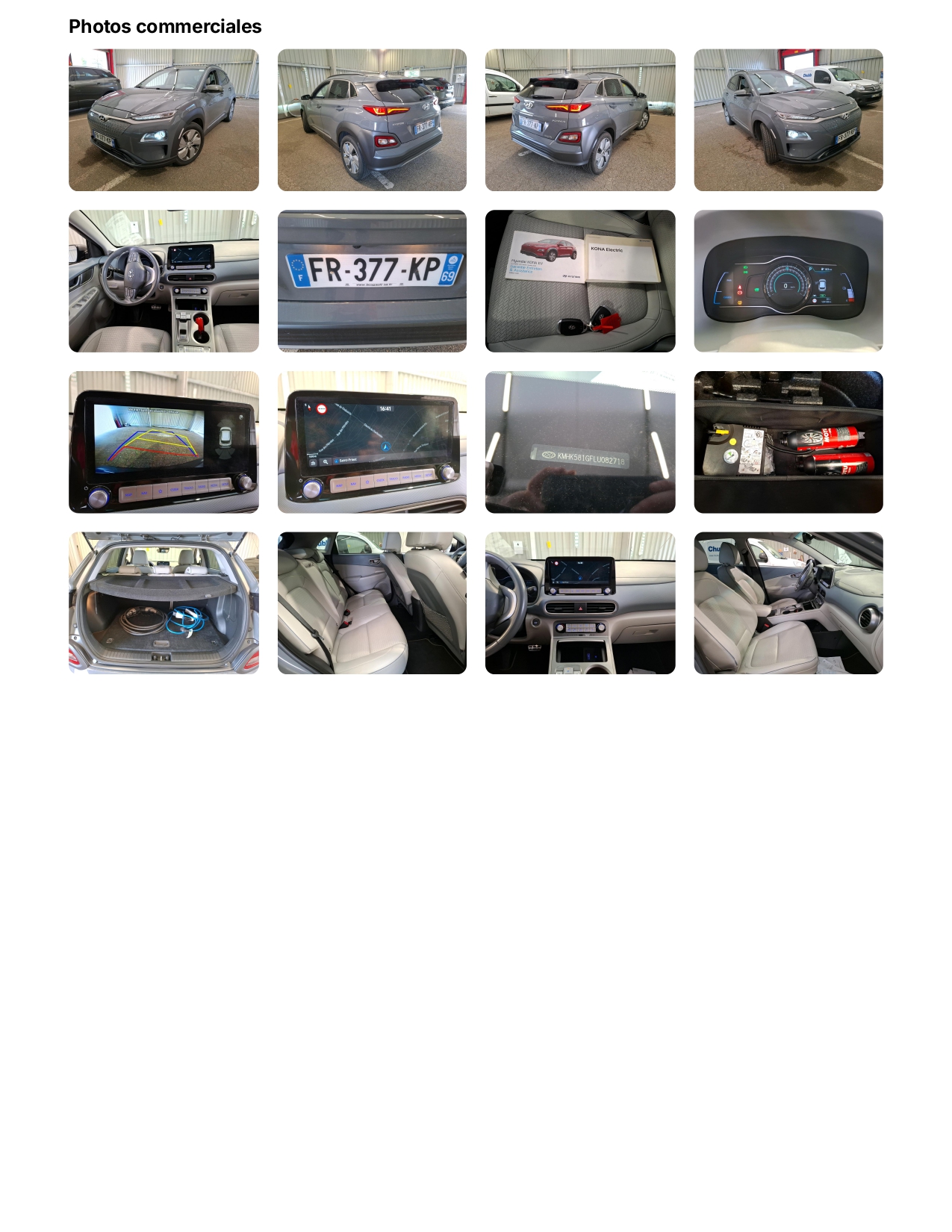Open the rear-left exterior photo with hatch
Image resolution: width=952 pixels, height=1232 pixels.
click(x=372, y=120)
